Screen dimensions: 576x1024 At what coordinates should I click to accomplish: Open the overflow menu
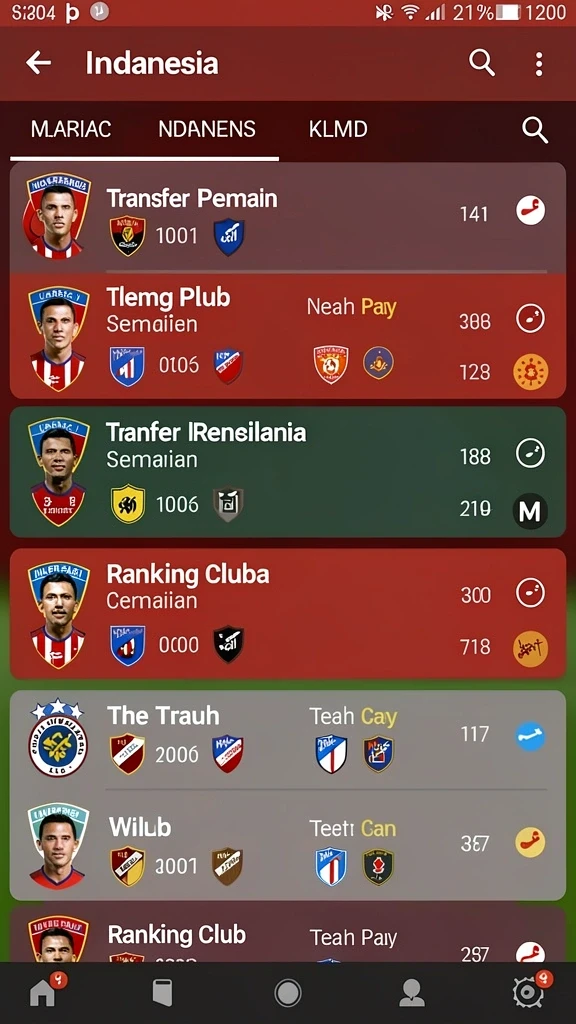[x=539, y=64]
